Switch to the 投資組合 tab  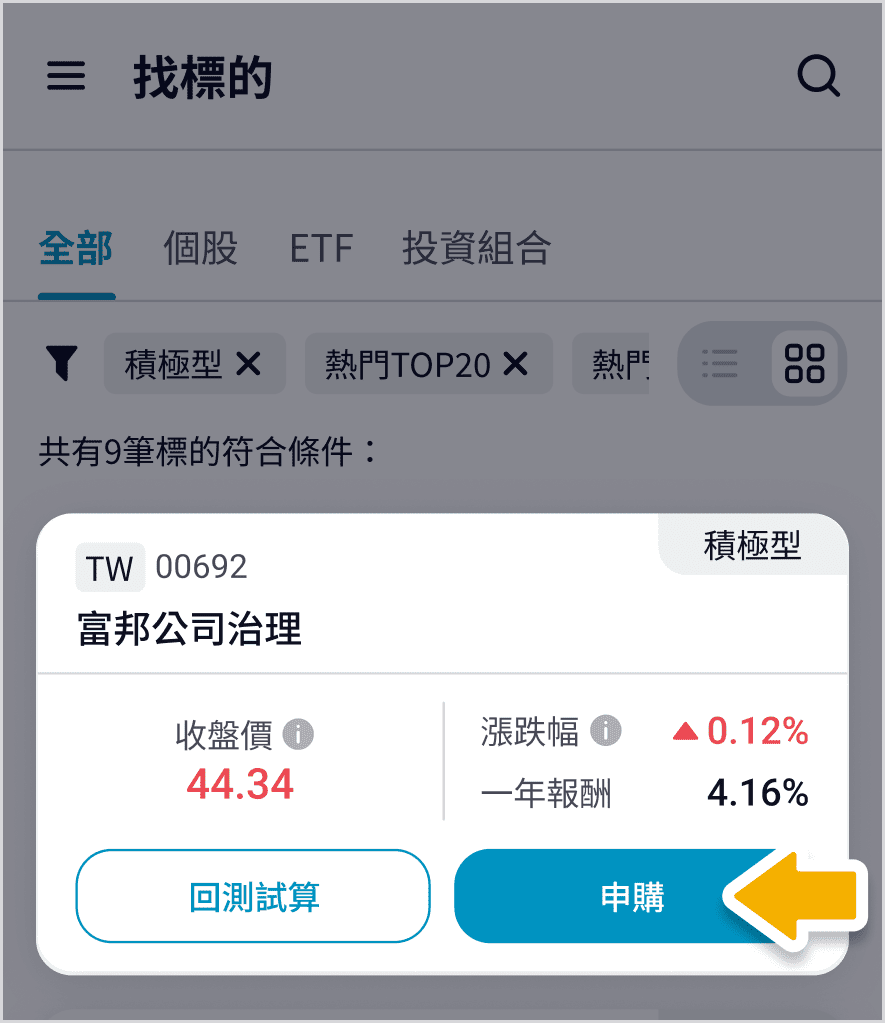pyautogui.click(x=476, y=248)
